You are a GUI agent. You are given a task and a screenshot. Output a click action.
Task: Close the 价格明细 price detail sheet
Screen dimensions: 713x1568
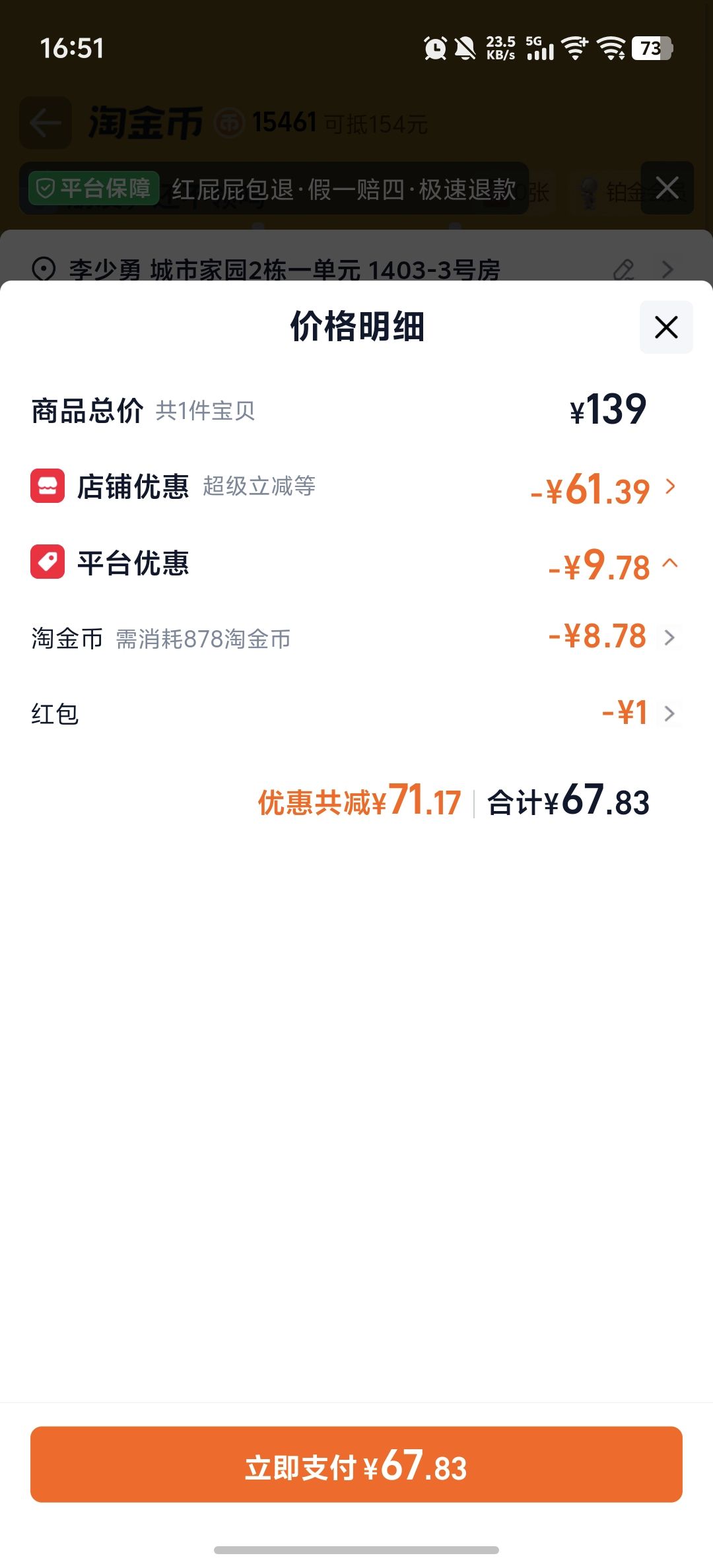pos(666,327)
